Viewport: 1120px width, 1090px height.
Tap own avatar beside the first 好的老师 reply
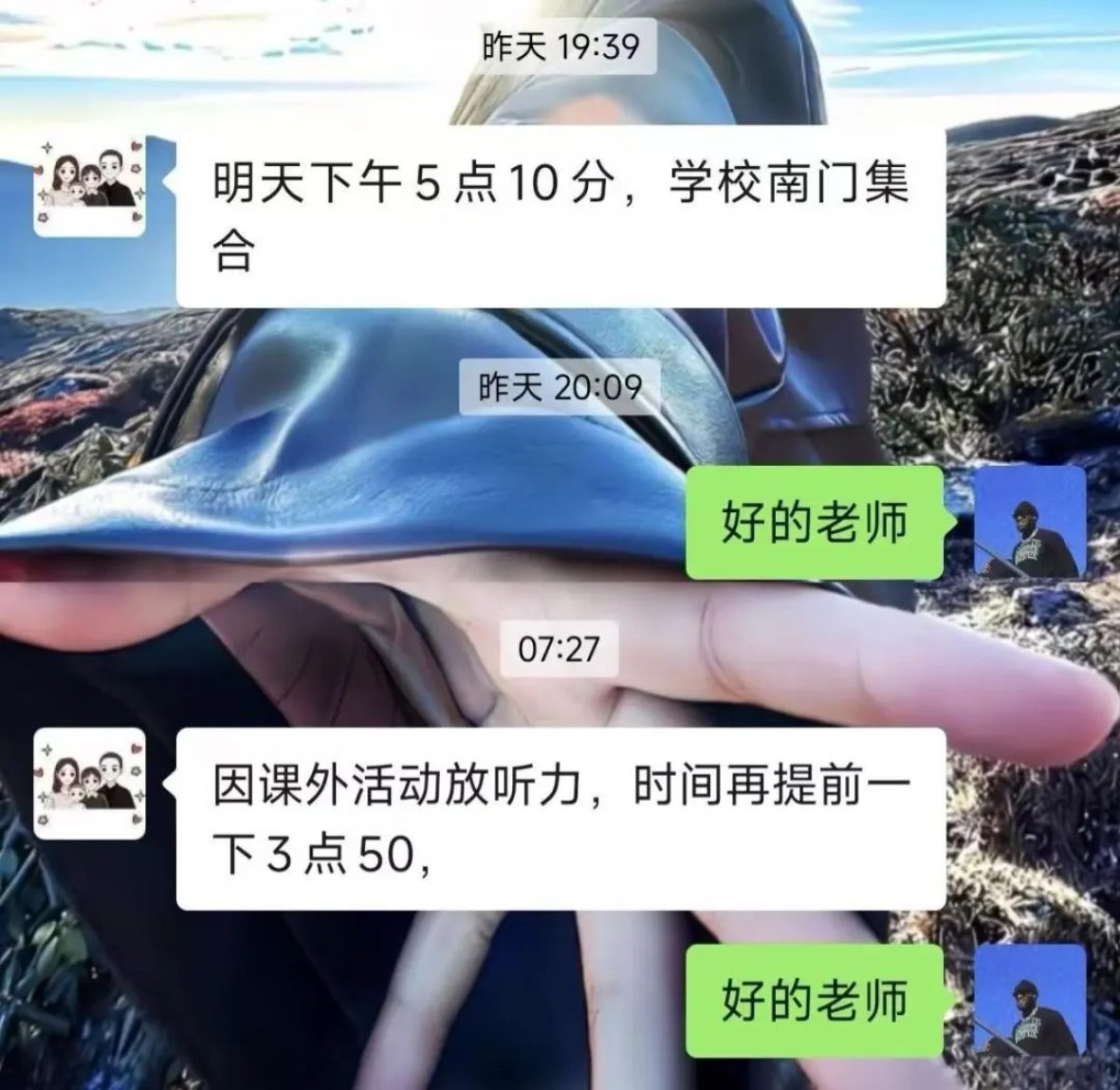(x=1031, y=523)
